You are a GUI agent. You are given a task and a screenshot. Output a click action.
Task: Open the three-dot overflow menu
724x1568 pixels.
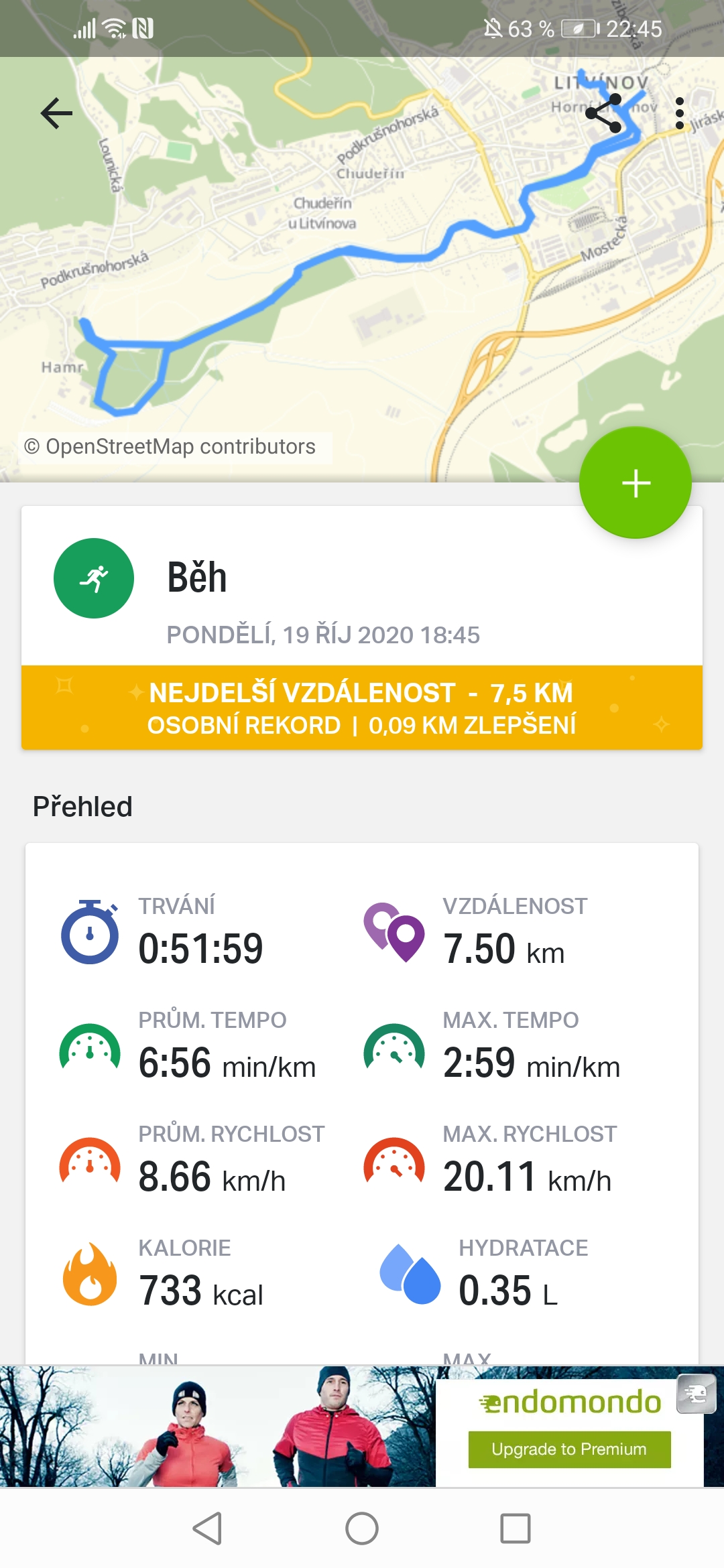point(680,113)
